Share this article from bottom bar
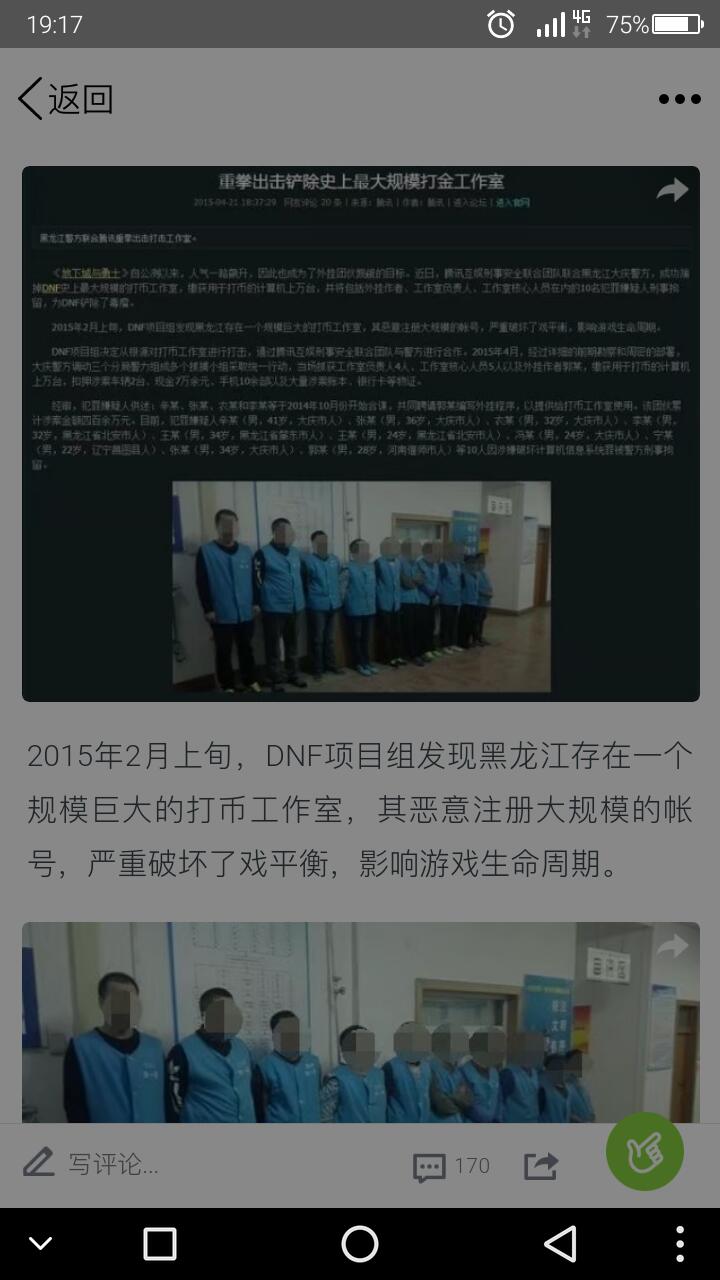 541,1166
